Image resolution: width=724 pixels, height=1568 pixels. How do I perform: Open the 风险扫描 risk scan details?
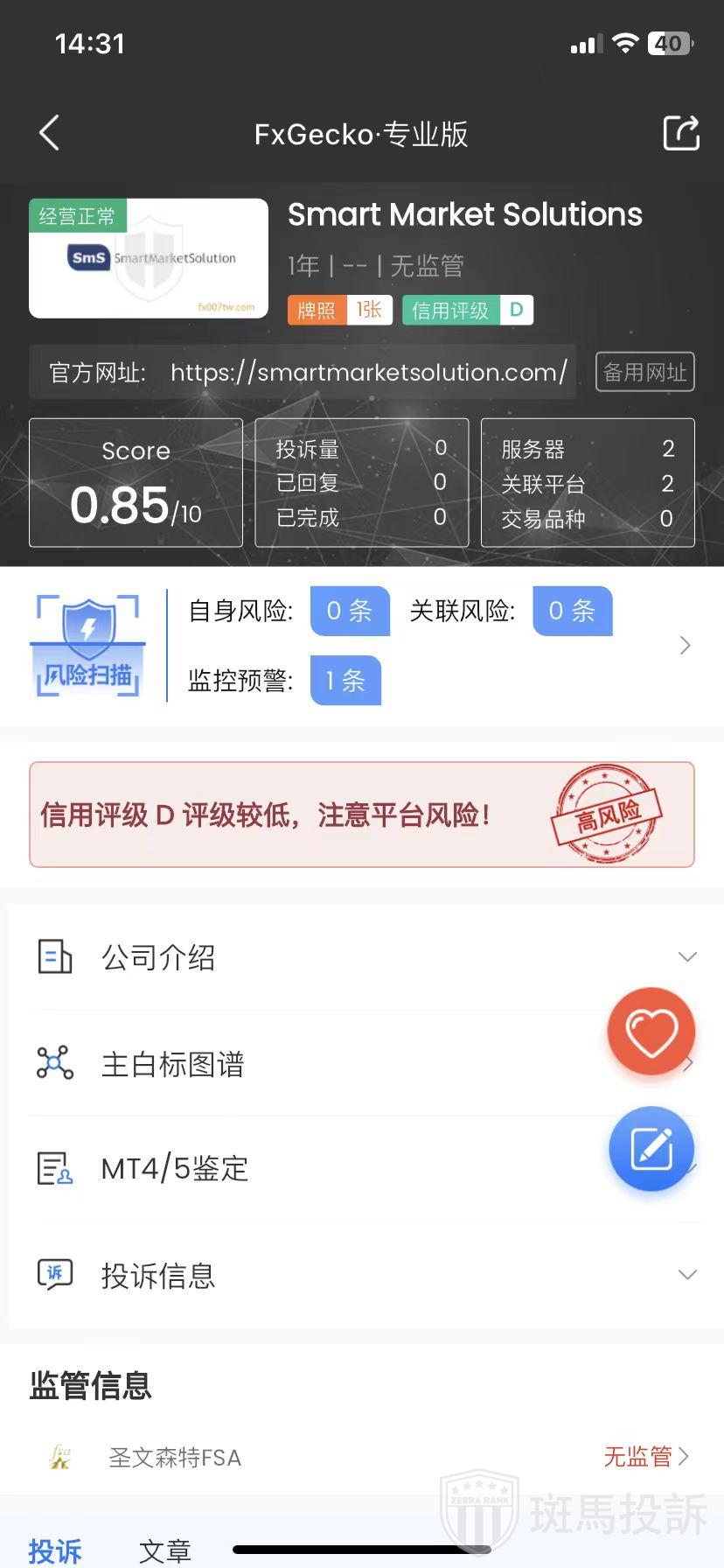tap(87, 645)
